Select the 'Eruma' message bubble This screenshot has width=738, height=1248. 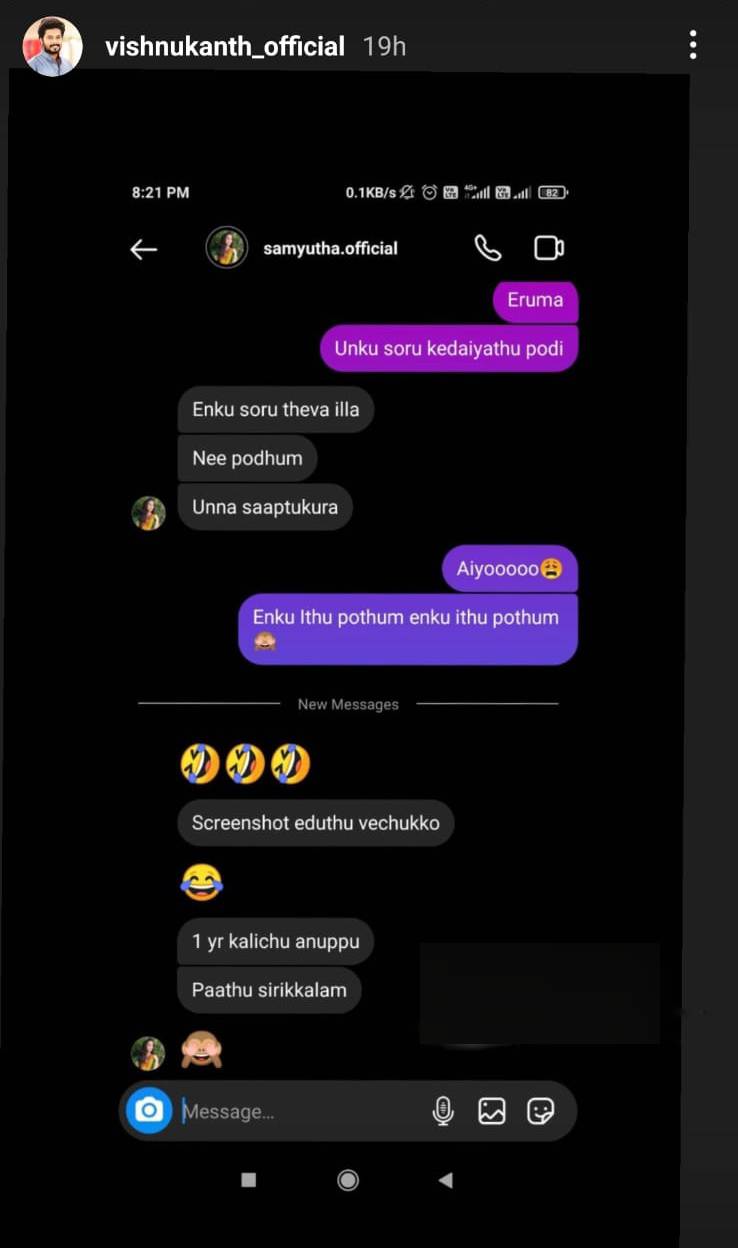pos(535,300)
